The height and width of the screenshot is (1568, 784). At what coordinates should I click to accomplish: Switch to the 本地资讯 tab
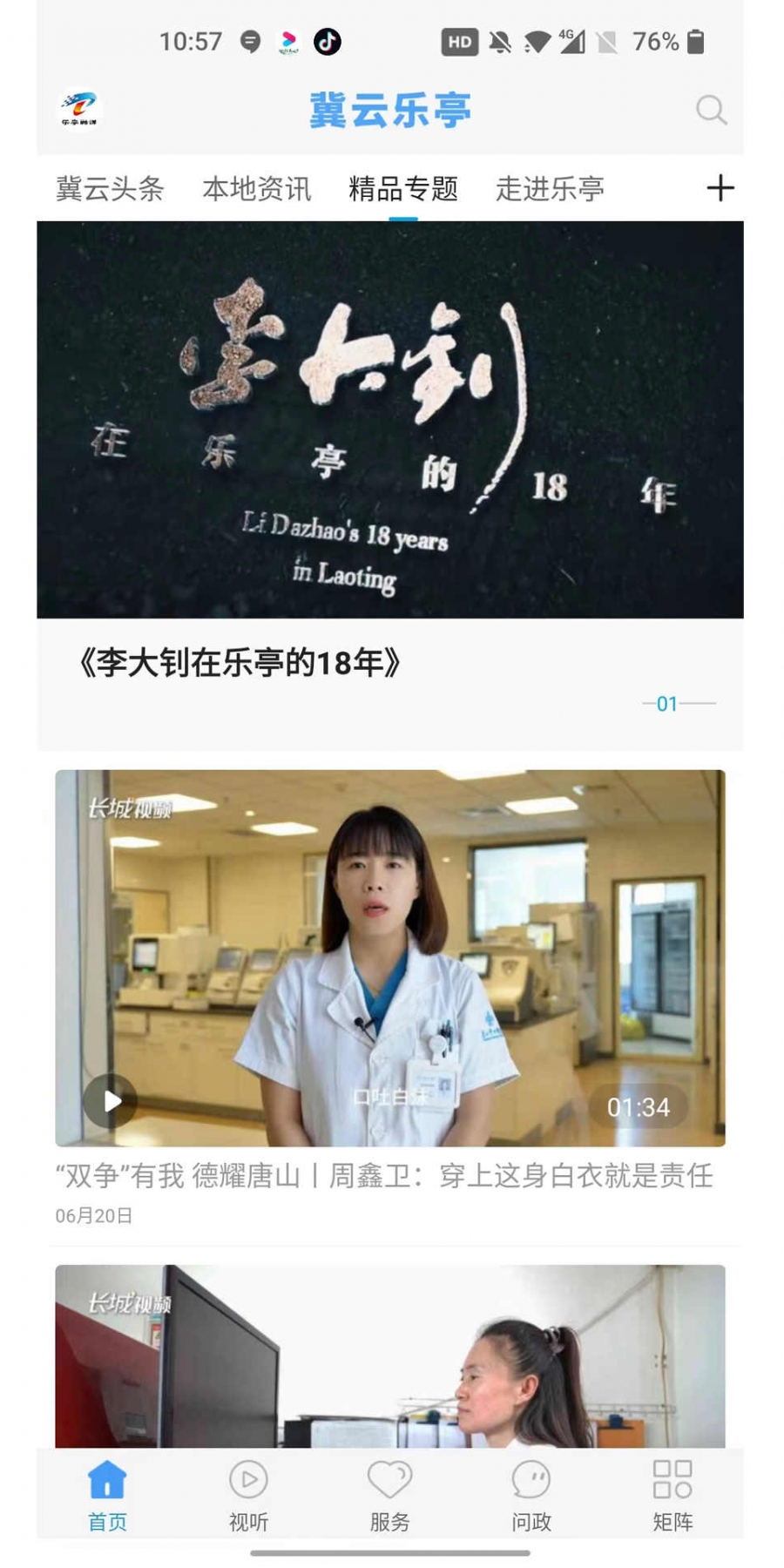256,188
